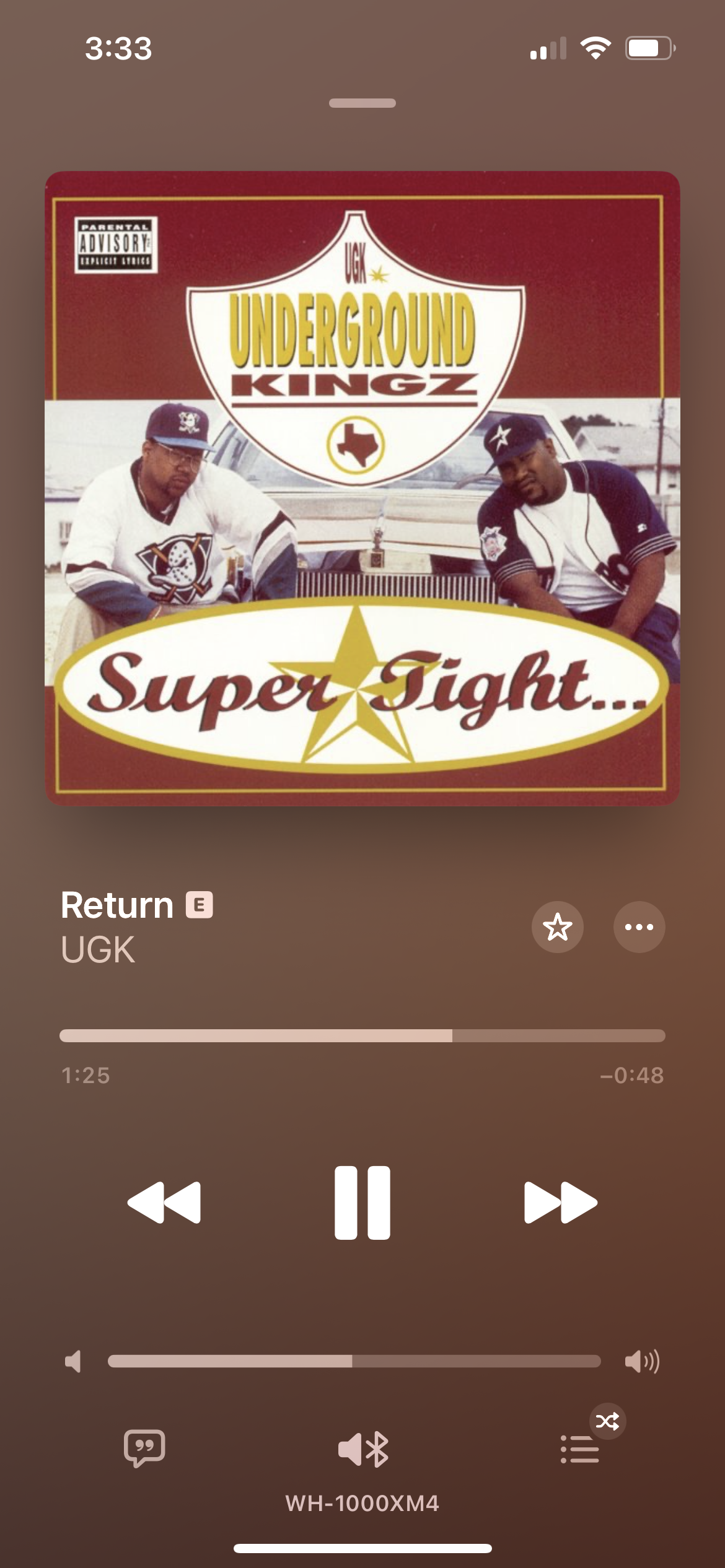Tap the volume slider
This screenshot has width=725, height=1568.
point(354,1361)
